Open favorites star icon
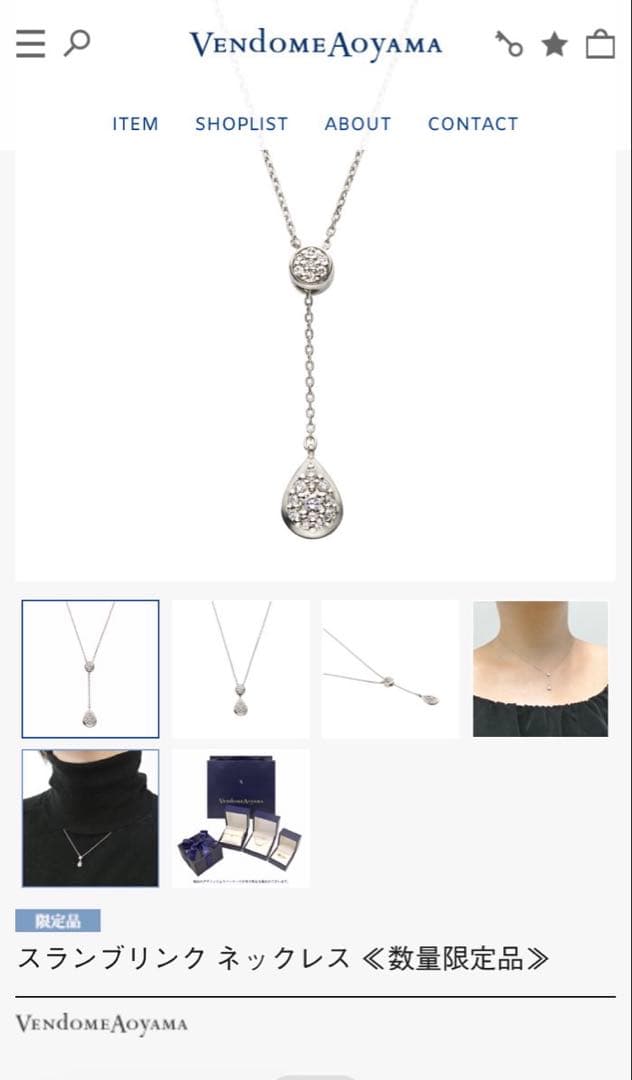 coord(554,44)
